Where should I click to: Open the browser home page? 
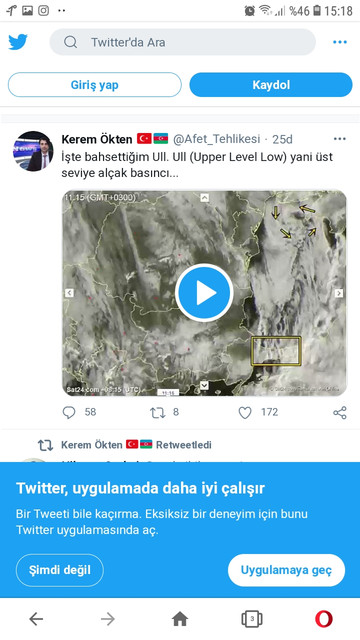click(180, 619)
